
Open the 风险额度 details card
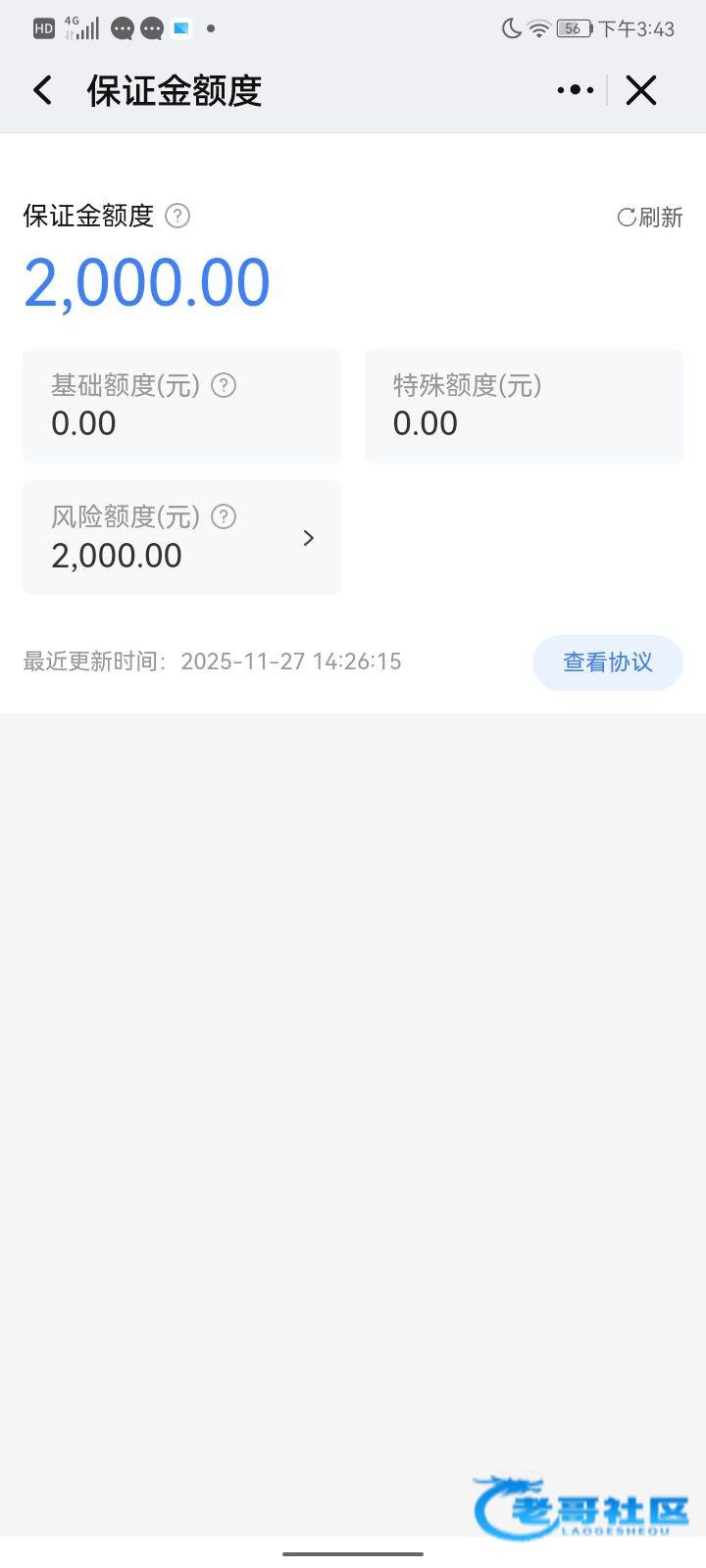181,537
